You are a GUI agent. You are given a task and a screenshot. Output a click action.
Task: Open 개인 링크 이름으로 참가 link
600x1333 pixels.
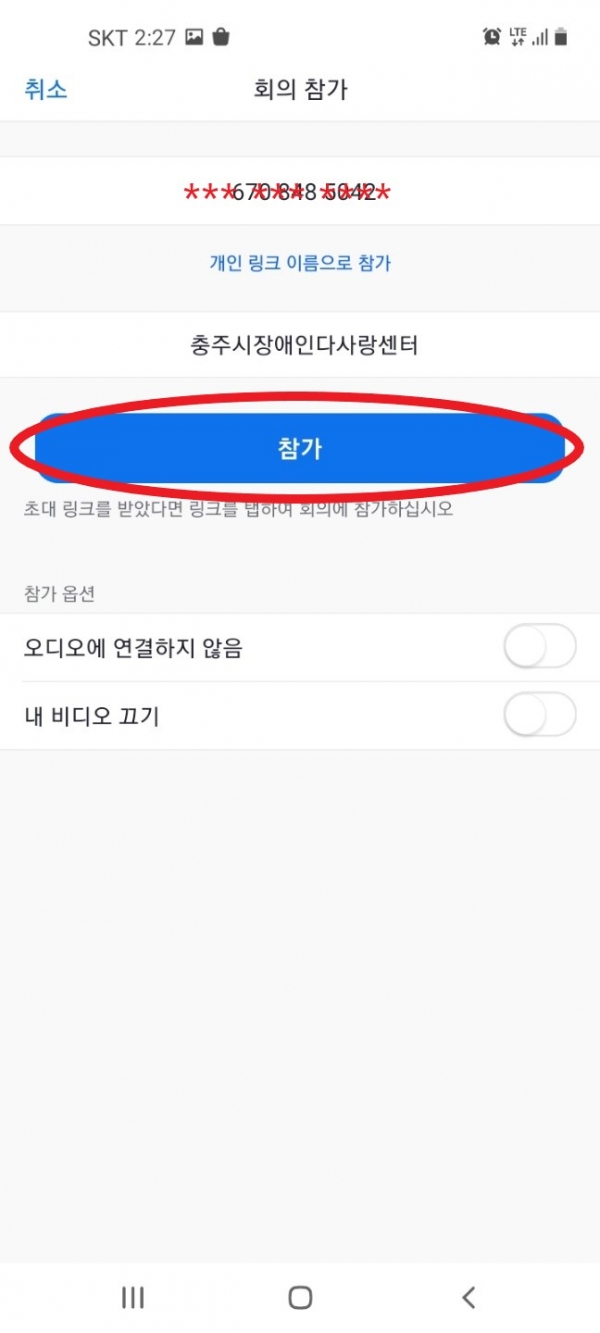tap(300, 264)
